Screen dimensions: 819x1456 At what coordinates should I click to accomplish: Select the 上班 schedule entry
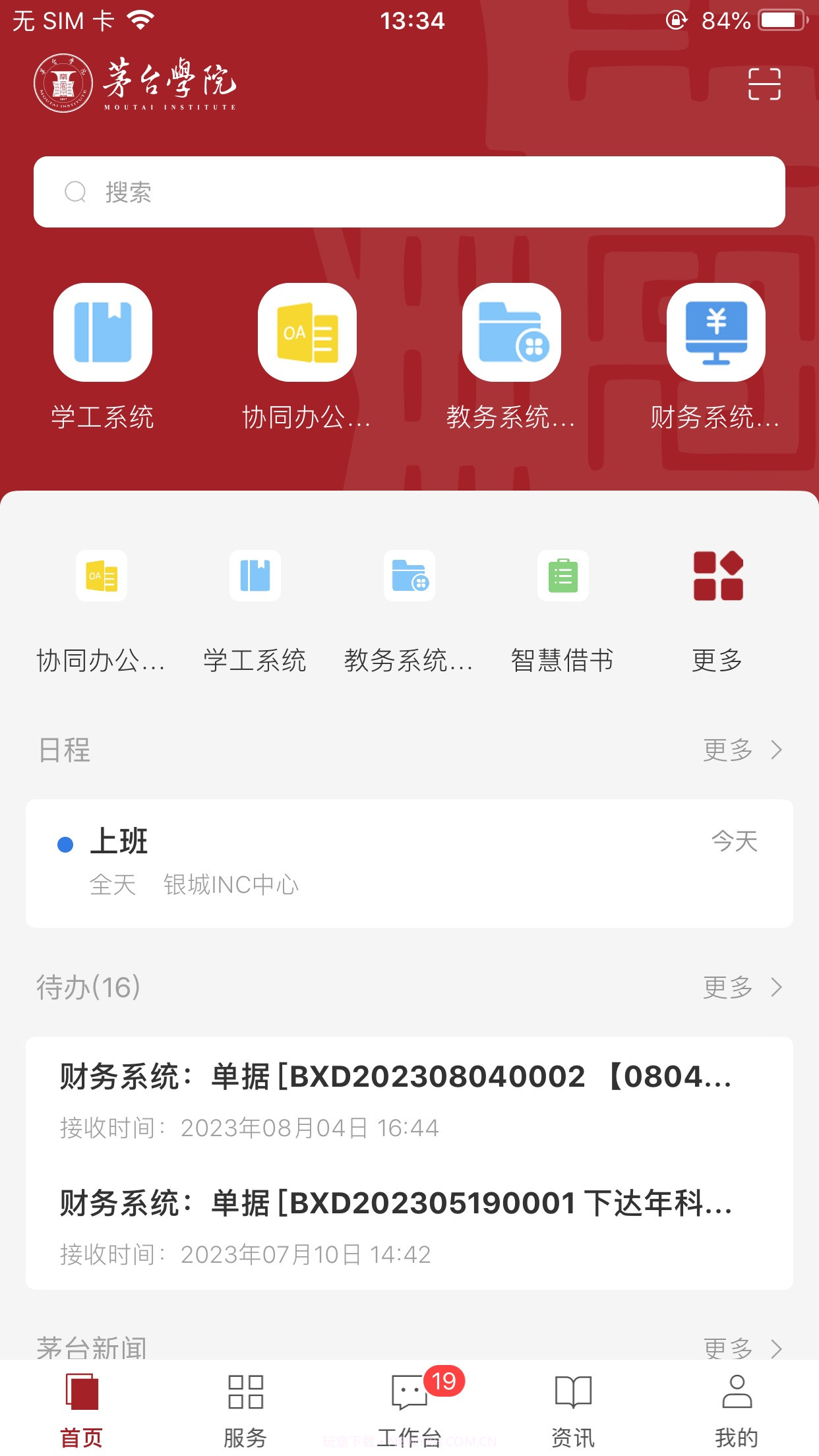(x=409, y=864)
